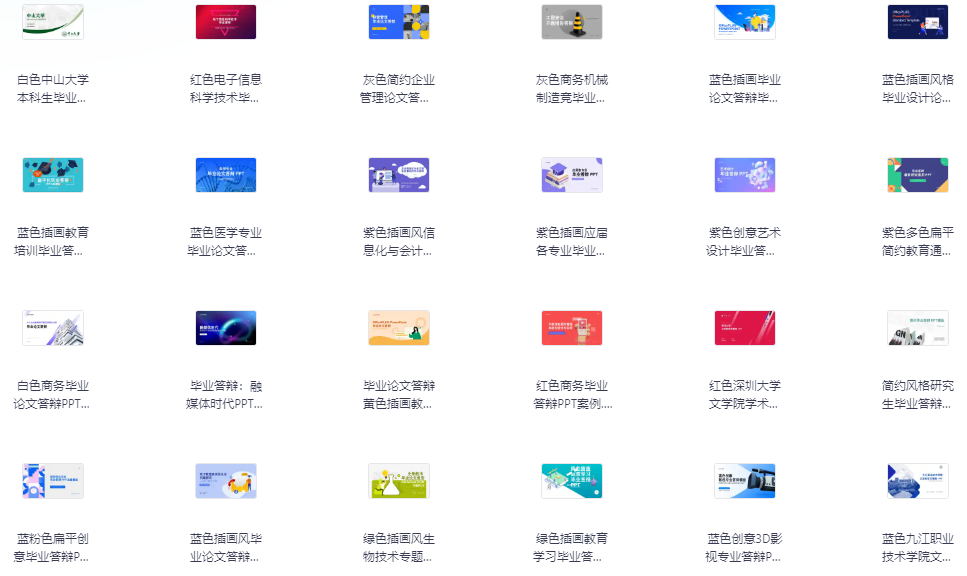Choose the 蓝色插画毕业论文答辩 template
This screenshot has width=967, height=576.
pyautogui.click(x=745, y=22)
